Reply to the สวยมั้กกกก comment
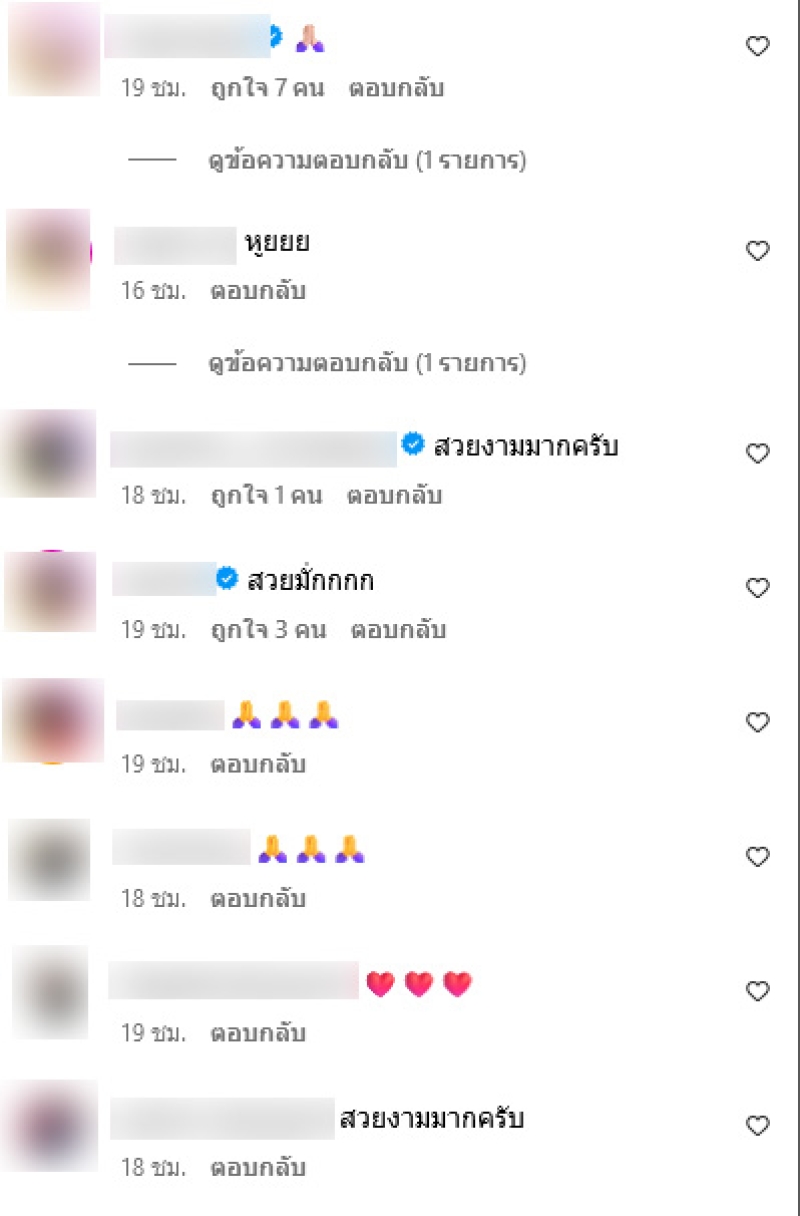The width and height of the screenshot is (800, 1216). pyautogui.click(x=398, y=630)
